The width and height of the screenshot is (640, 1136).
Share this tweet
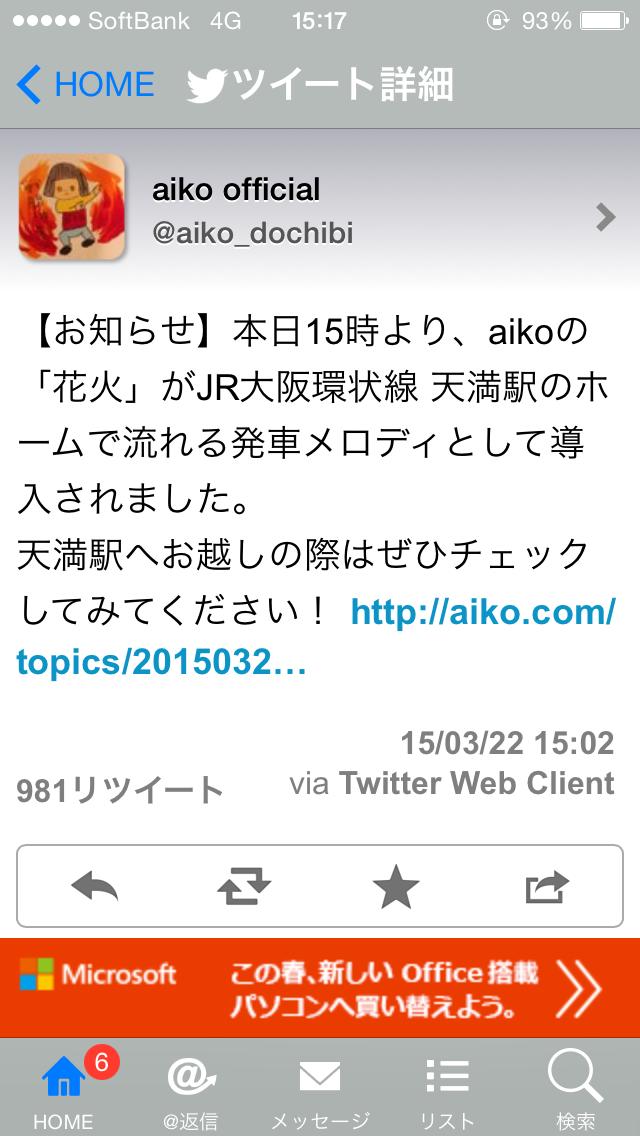(546, 887)
